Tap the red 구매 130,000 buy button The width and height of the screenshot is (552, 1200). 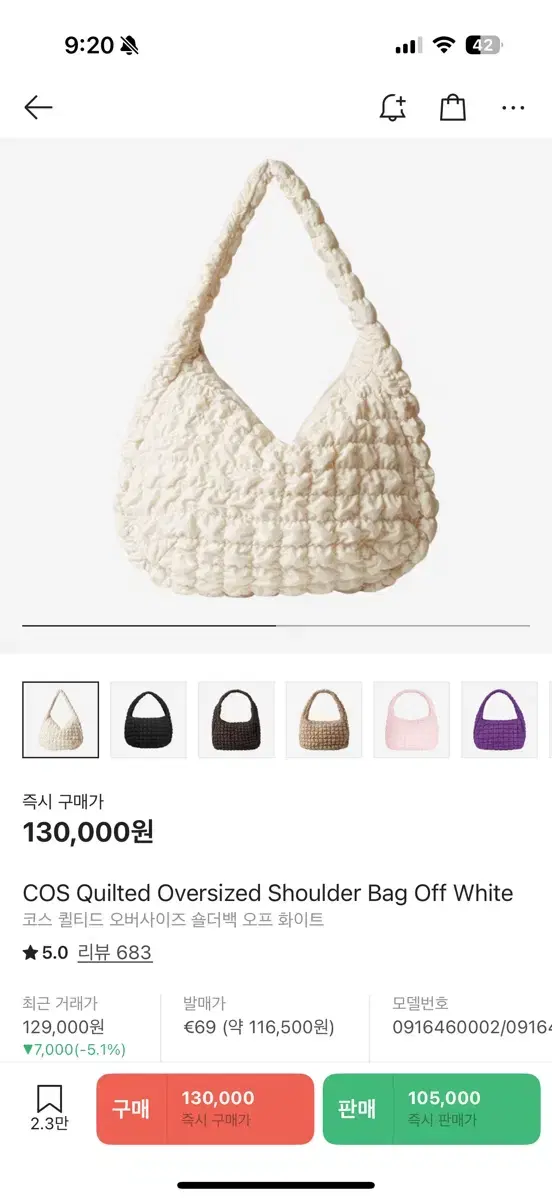pyautogui.click(x=205, y=1109)
